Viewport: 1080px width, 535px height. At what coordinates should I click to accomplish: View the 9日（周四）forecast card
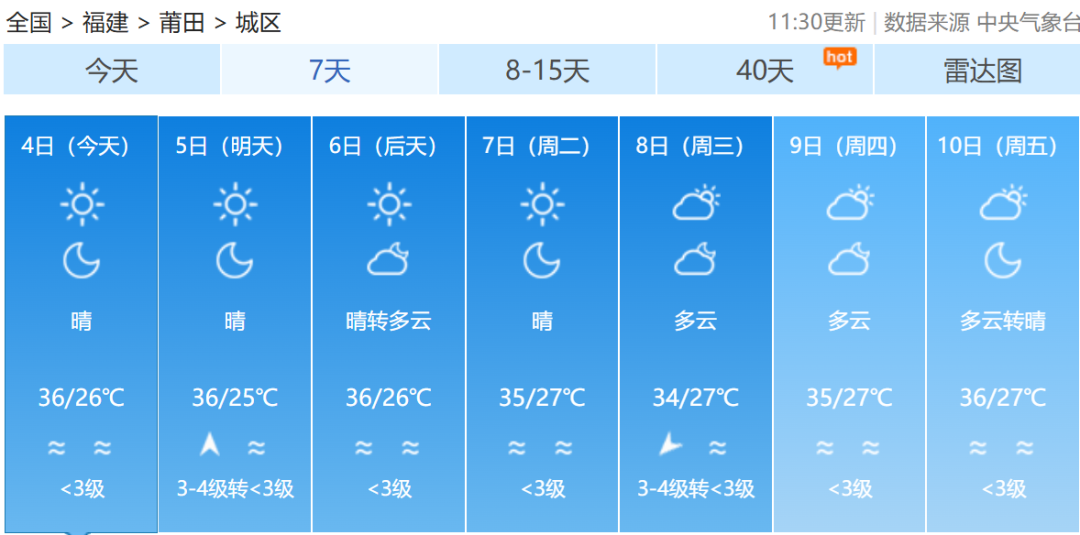pos(849,322)
